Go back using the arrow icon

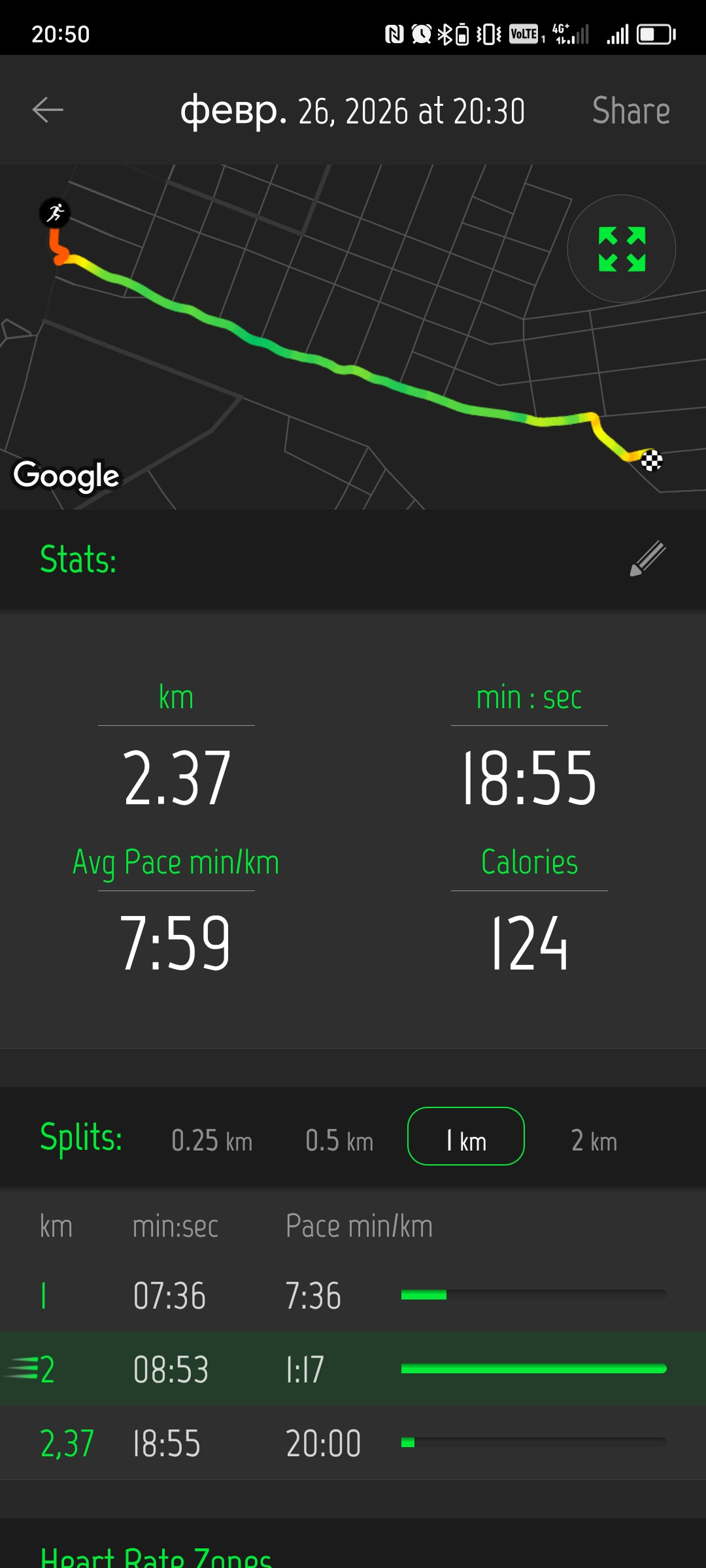click(48, 110)
